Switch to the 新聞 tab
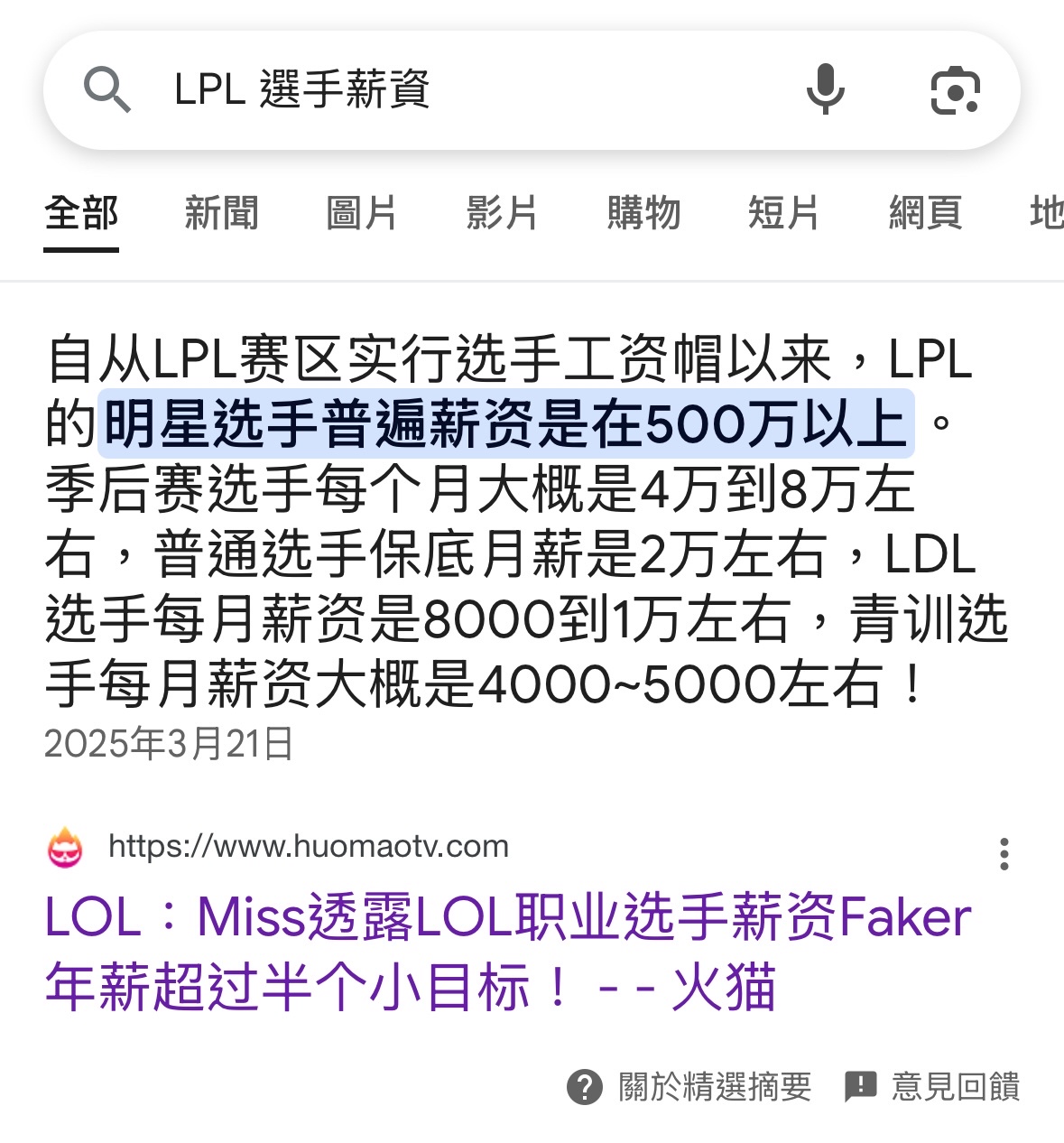The image size is (1064, 1143). pos(221,214)
